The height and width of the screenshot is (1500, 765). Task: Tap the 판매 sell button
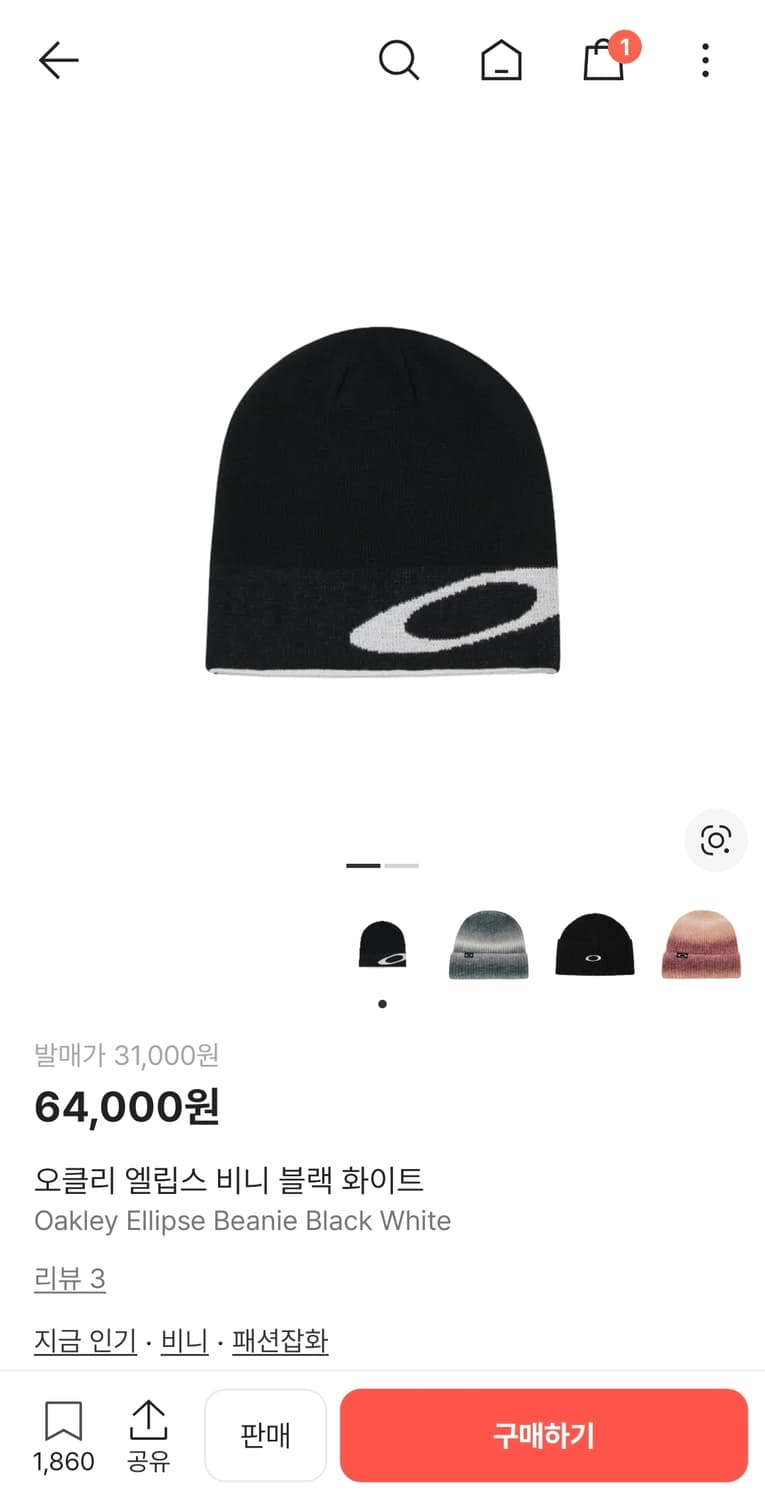coord(265,1435)
